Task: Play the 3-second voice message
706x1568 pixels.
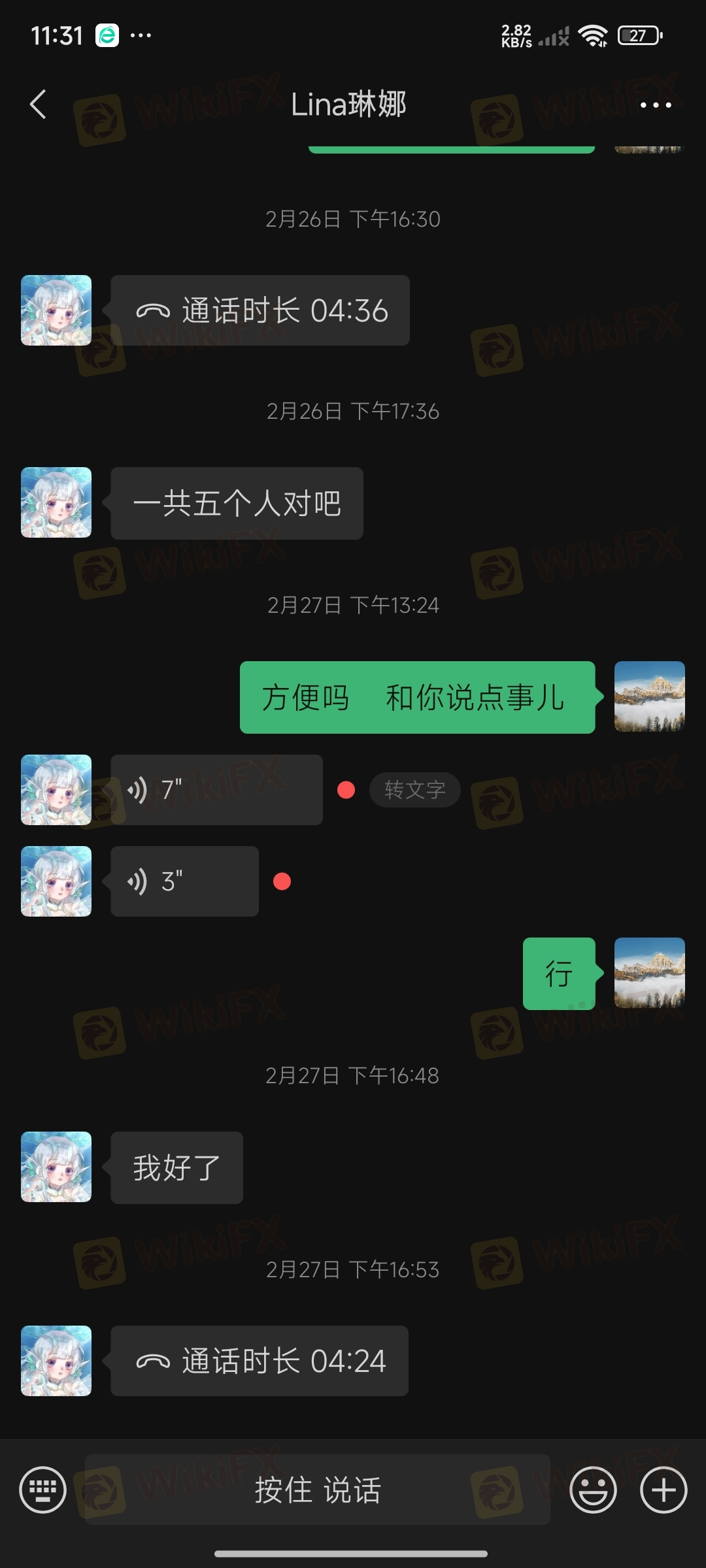Action: pos(184,881)
